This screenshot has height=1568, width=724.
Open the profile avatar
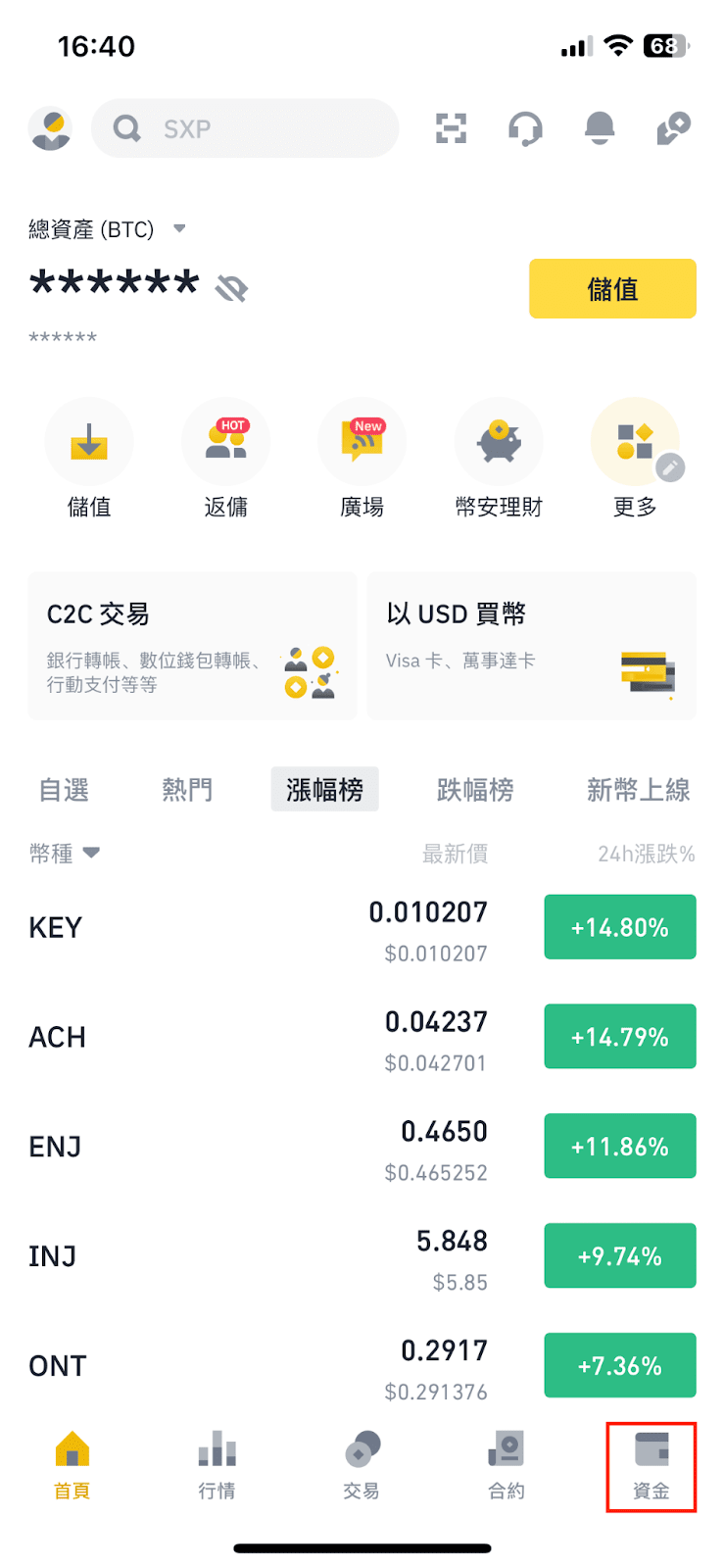50,128
